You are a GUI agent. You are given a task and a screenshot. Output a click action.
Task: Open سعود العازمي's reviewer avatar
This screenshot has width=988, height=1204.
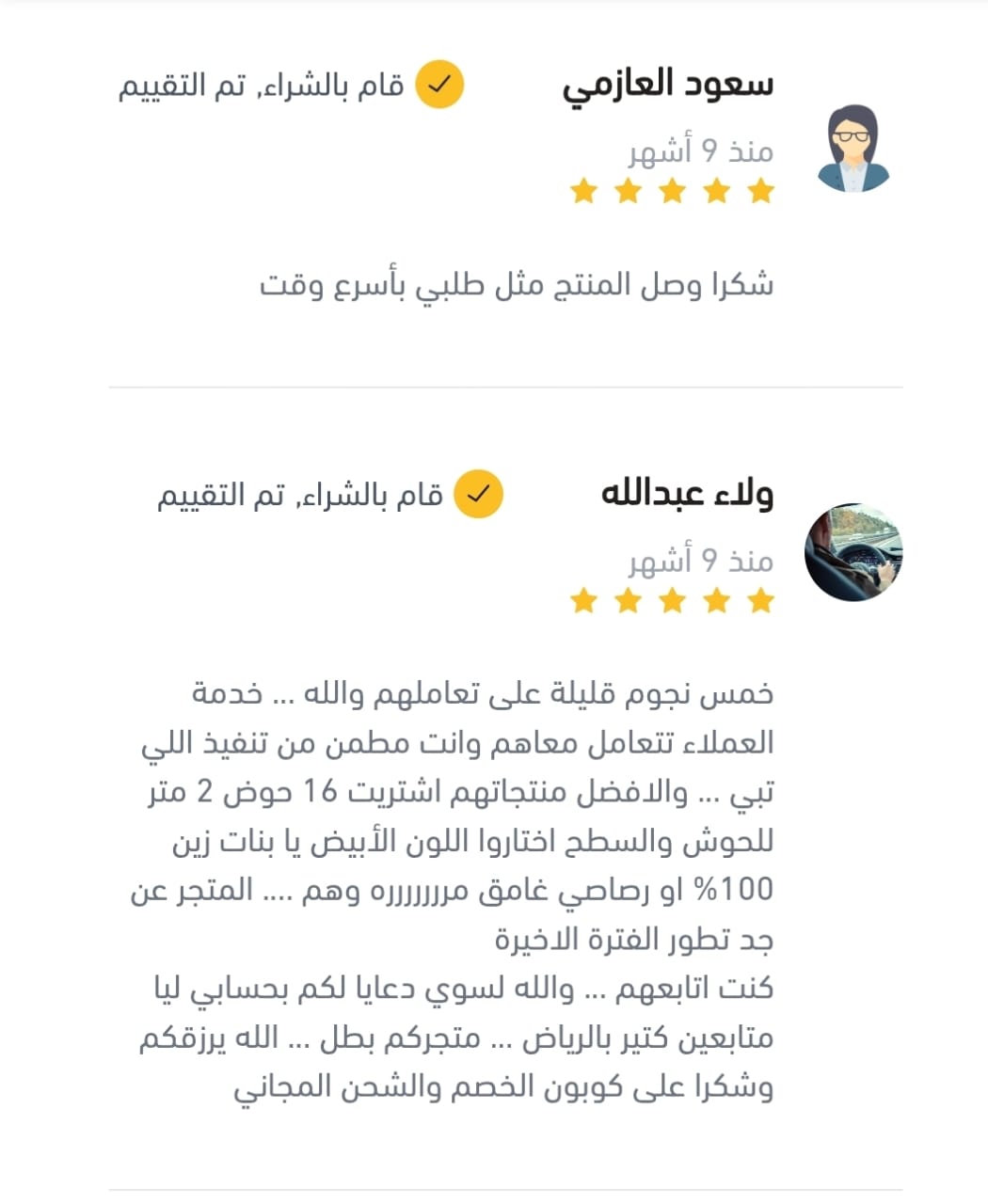(853, 149)
